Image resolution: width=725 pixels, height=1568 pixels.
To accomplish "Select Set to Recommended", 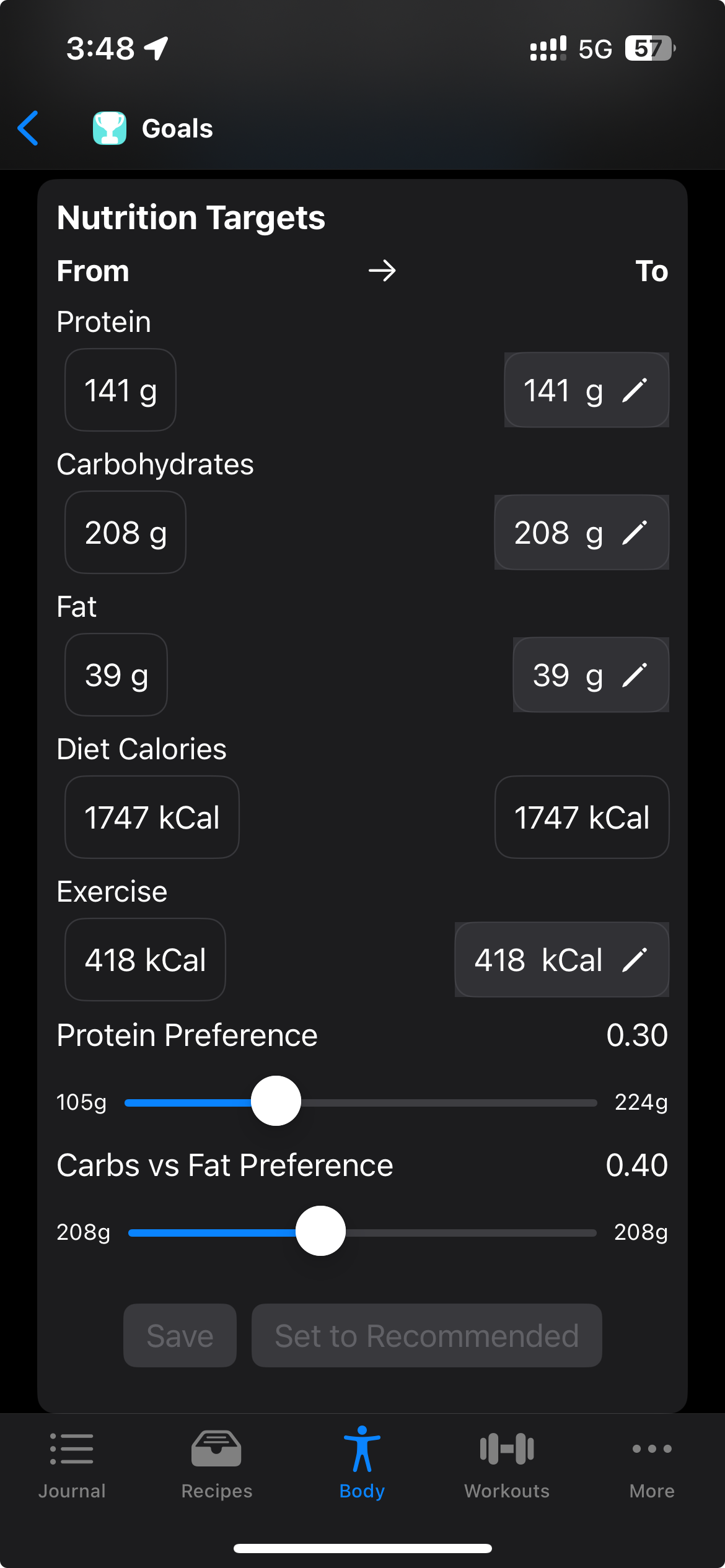I will coord(426,1336).
